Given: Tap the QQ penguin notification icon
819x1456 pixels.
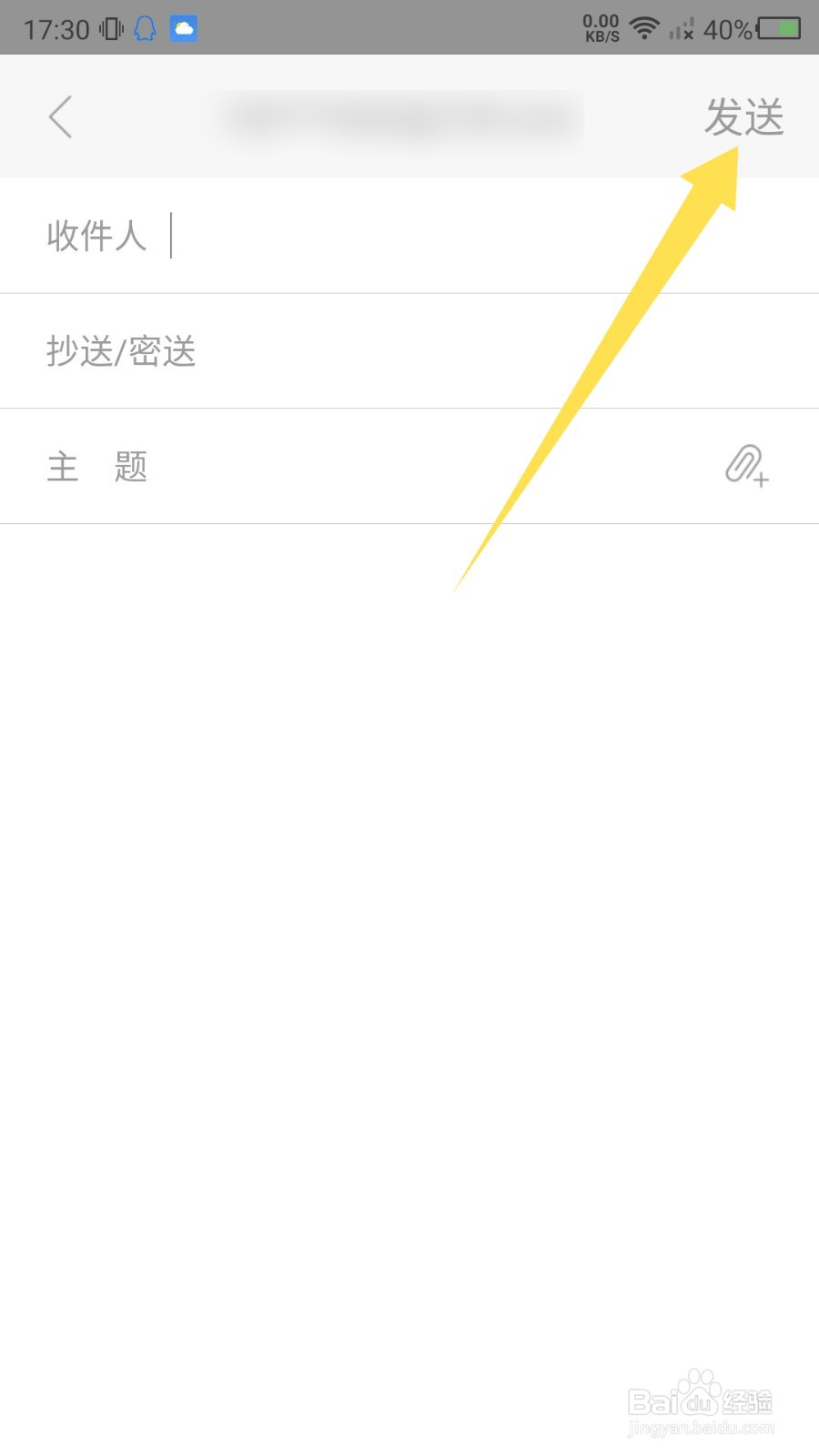Looking at the screenshot, I should [145, 27].
